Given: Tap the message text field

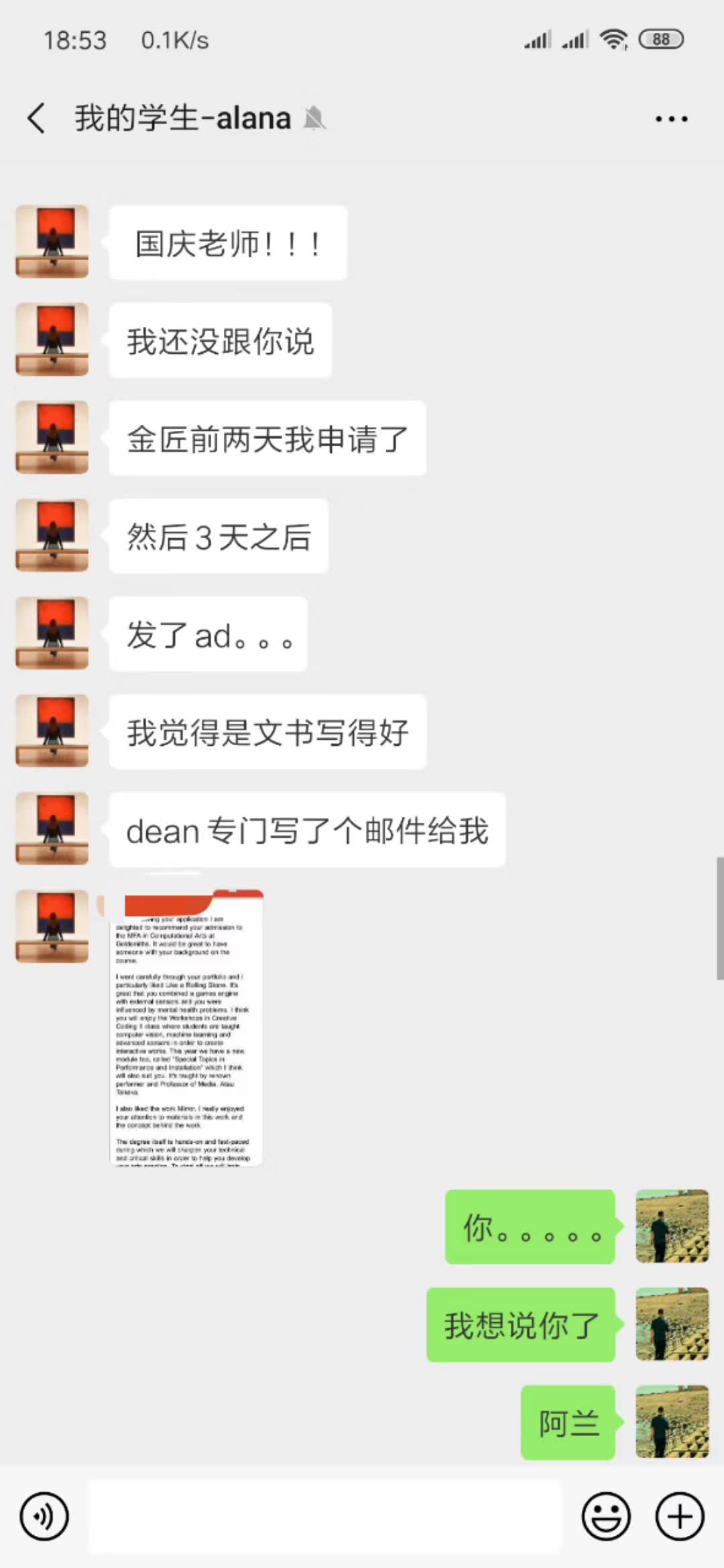Looking at the screenshot, I should [x=324, y=1516].
